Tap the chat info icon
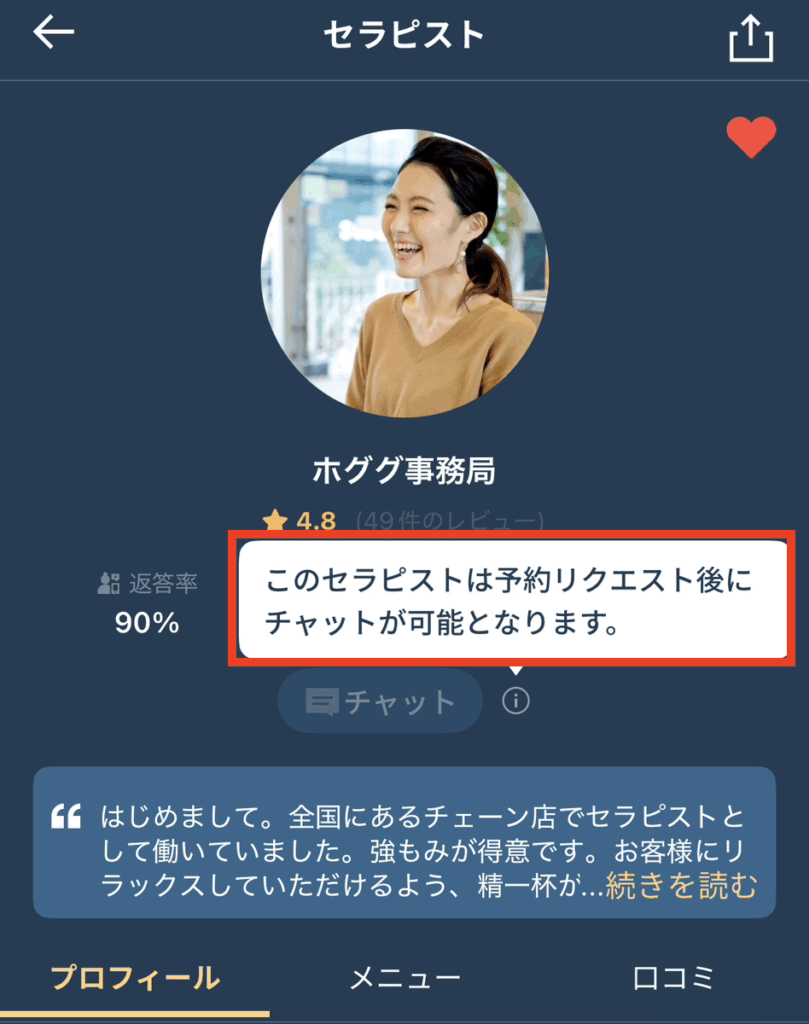809x1024 pixels. pyautogui.click(x=516, y=701)
